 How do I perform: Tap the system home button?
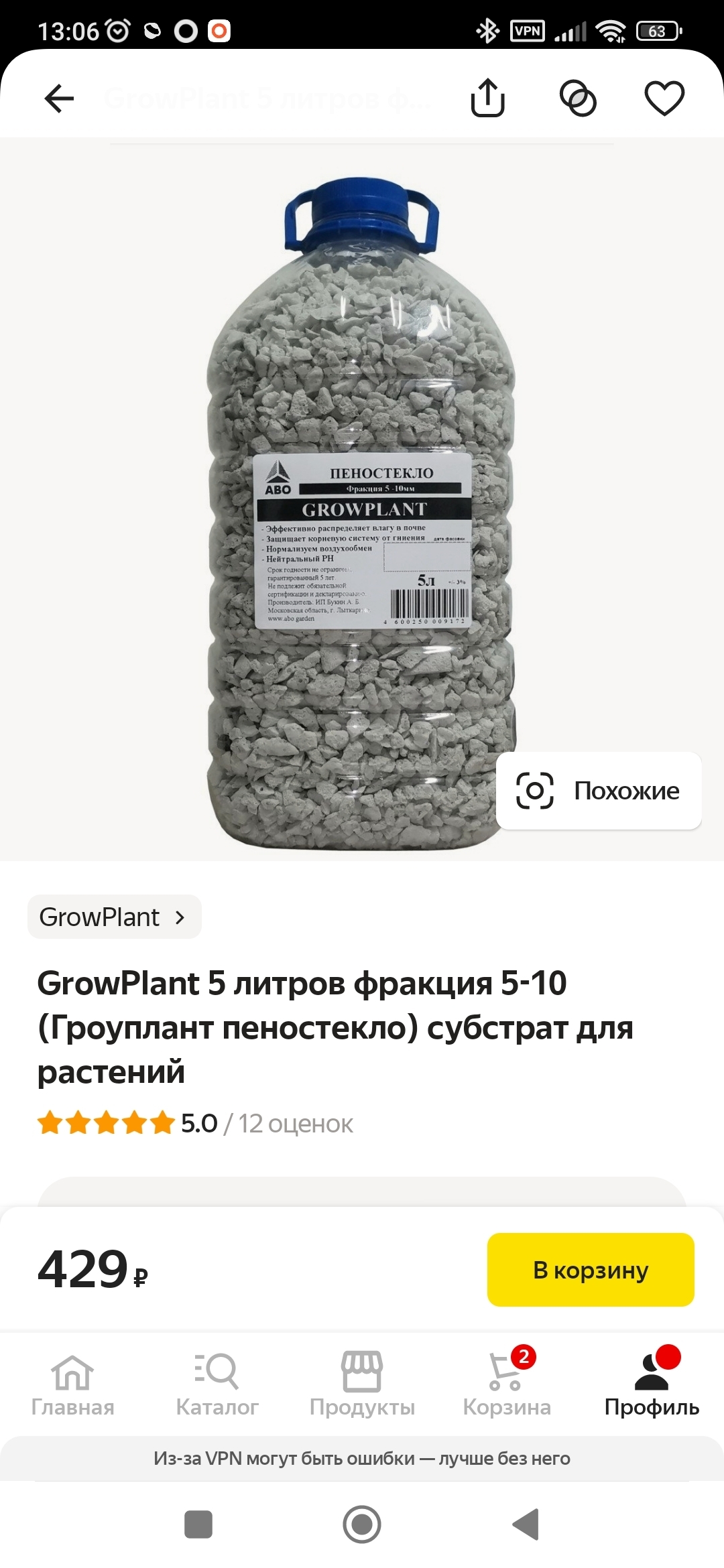362,1524
